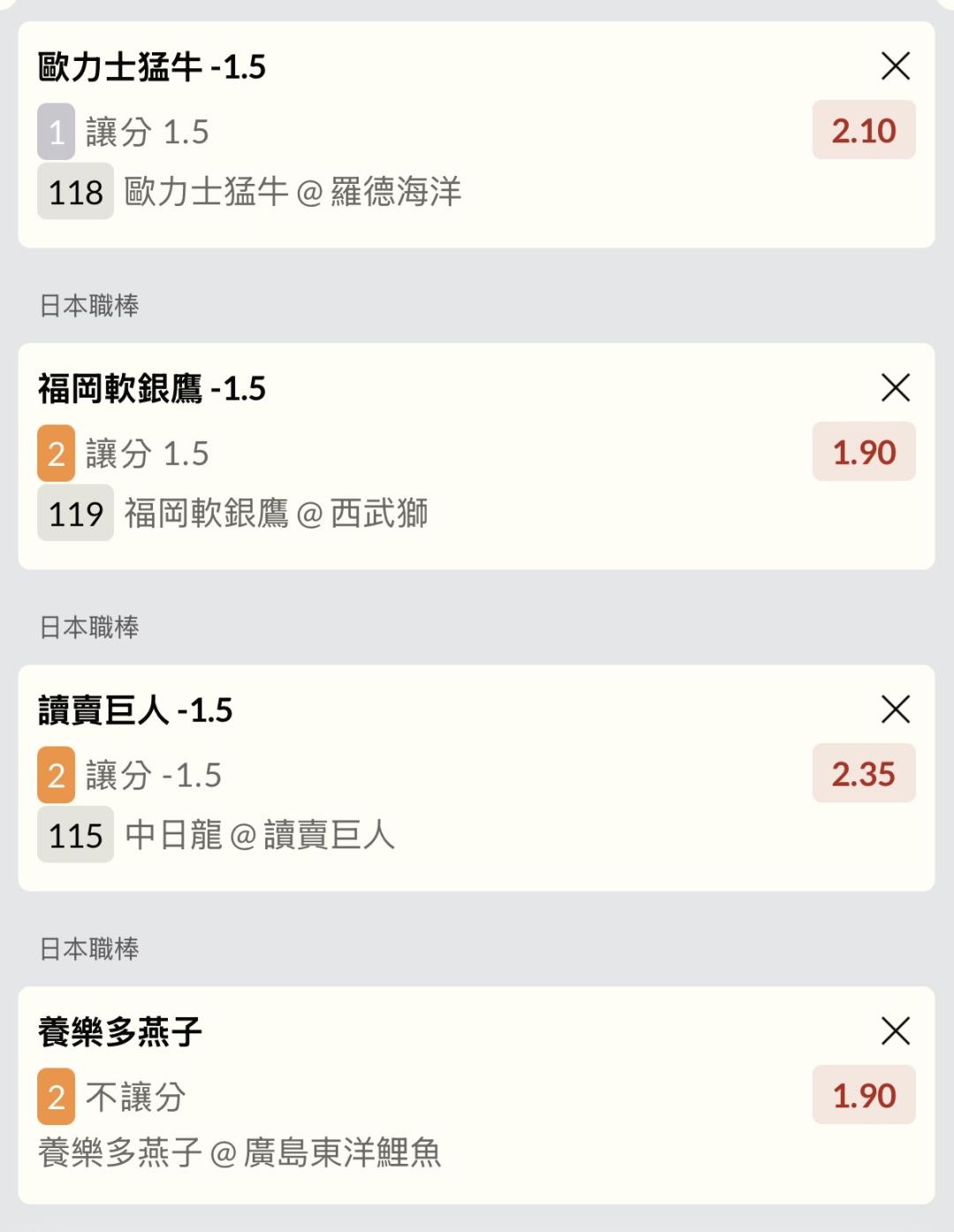
Task: Tap the 2.10 odds for 歐力士猛牛
Action: coord(863,131)
